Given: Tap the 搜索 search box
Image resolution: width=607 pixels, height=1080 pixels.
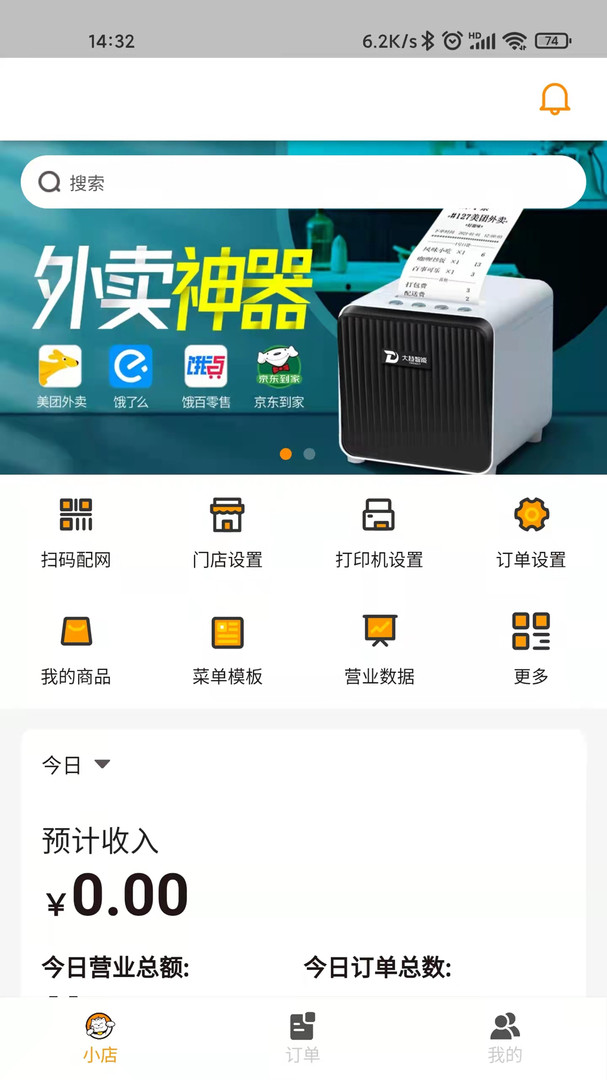Looking at the screenshot, I should coord(303,182).
